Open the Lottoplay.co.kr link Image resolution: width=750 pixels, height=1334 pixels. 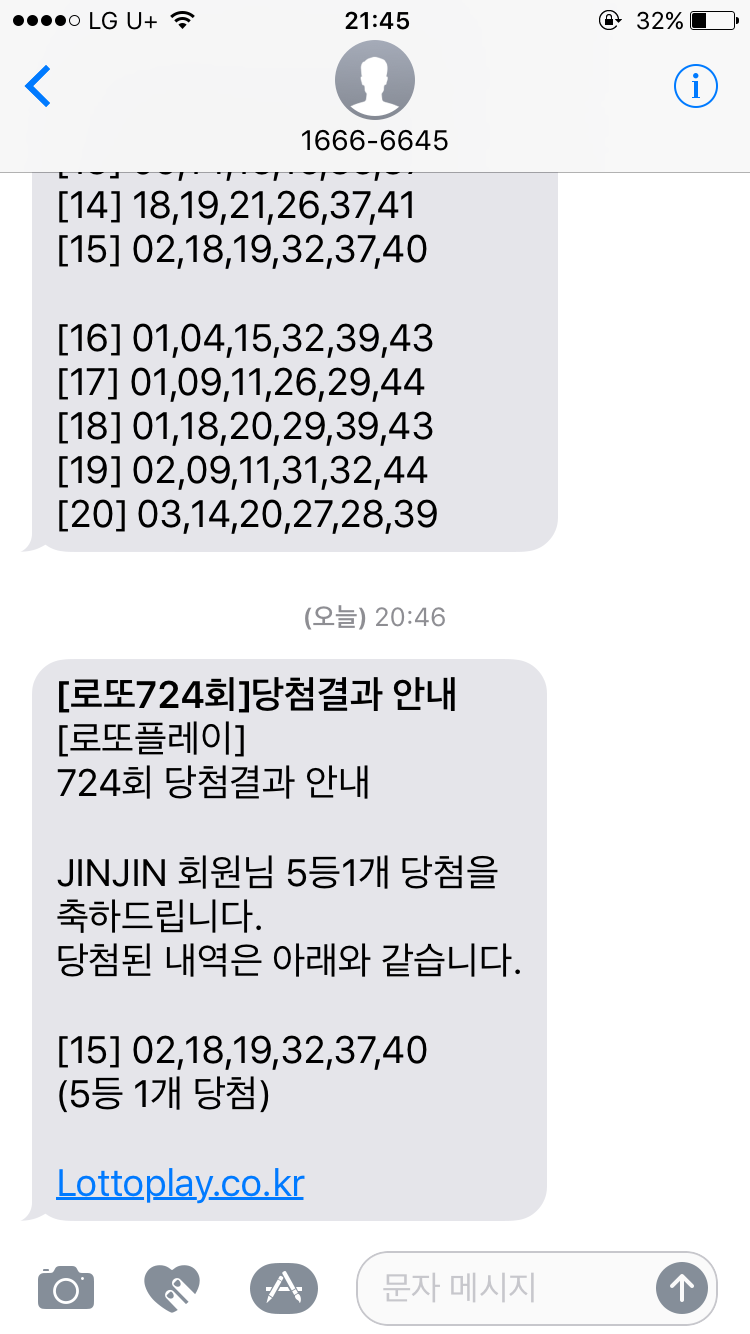(x=180, y=1184)
